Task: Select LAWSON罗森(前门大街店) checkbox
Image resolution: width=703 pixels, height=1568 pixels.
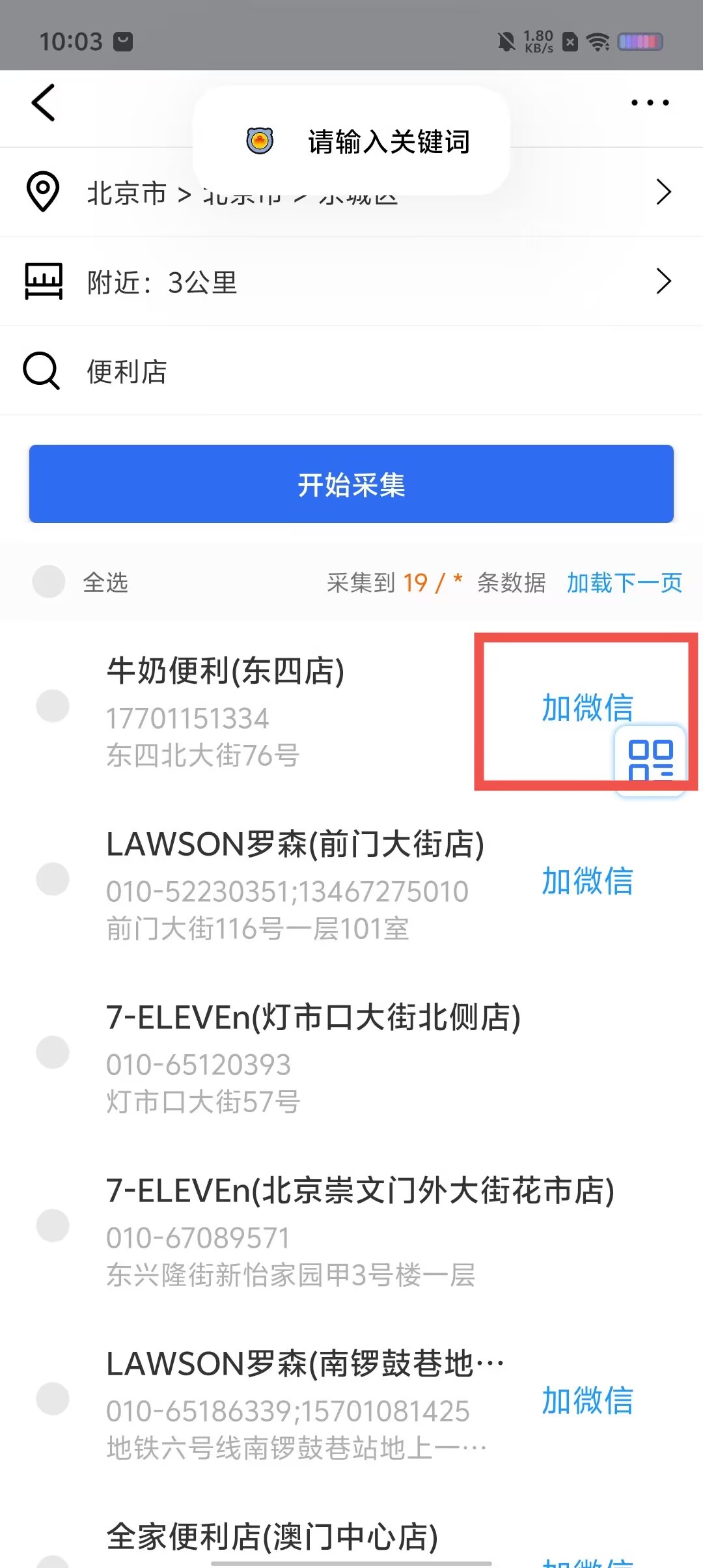Action: (53, 880)
